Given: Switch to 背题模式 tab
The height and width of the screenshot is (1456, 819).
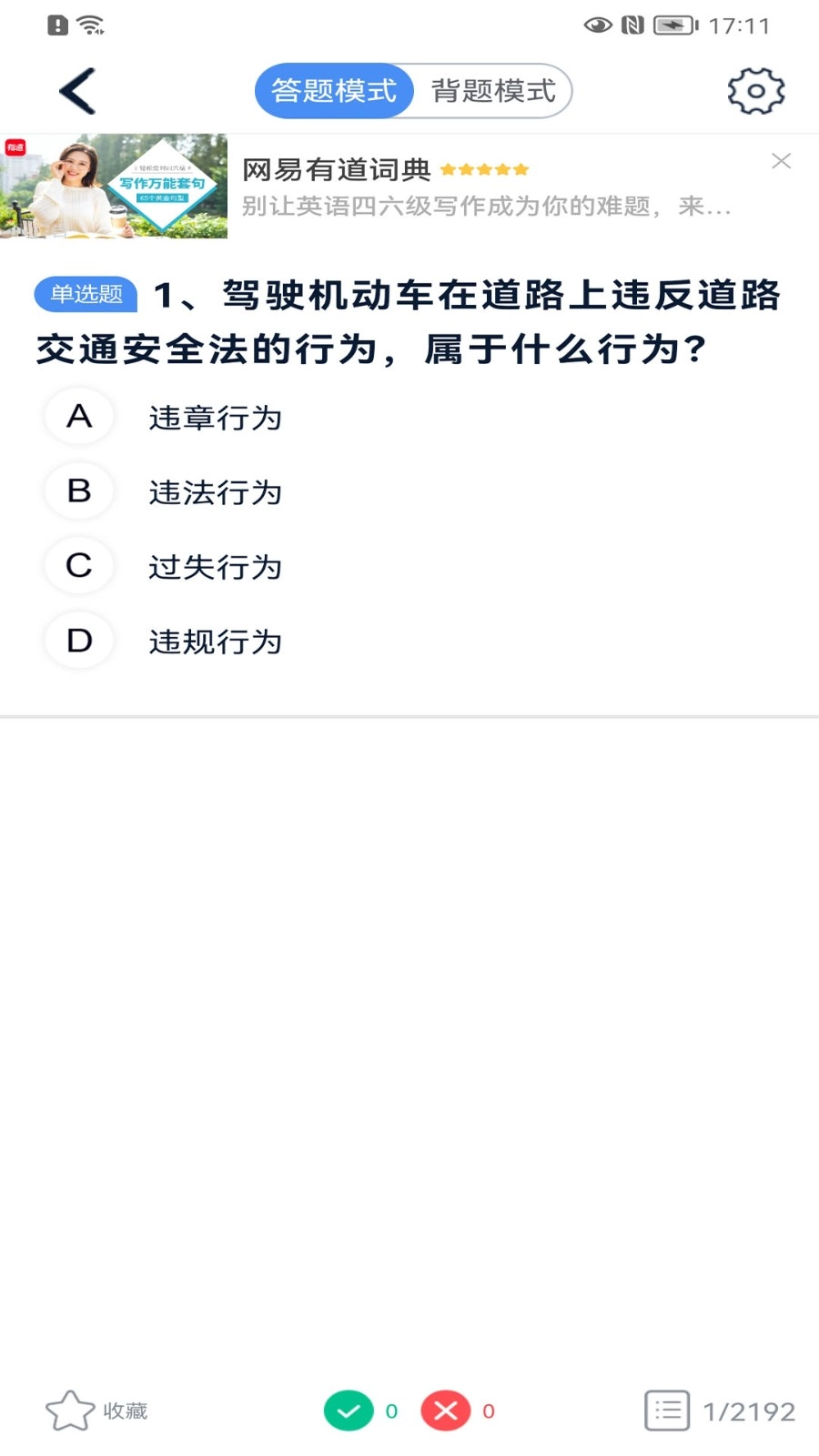Looking at the screenshot, I should (492, 90).
